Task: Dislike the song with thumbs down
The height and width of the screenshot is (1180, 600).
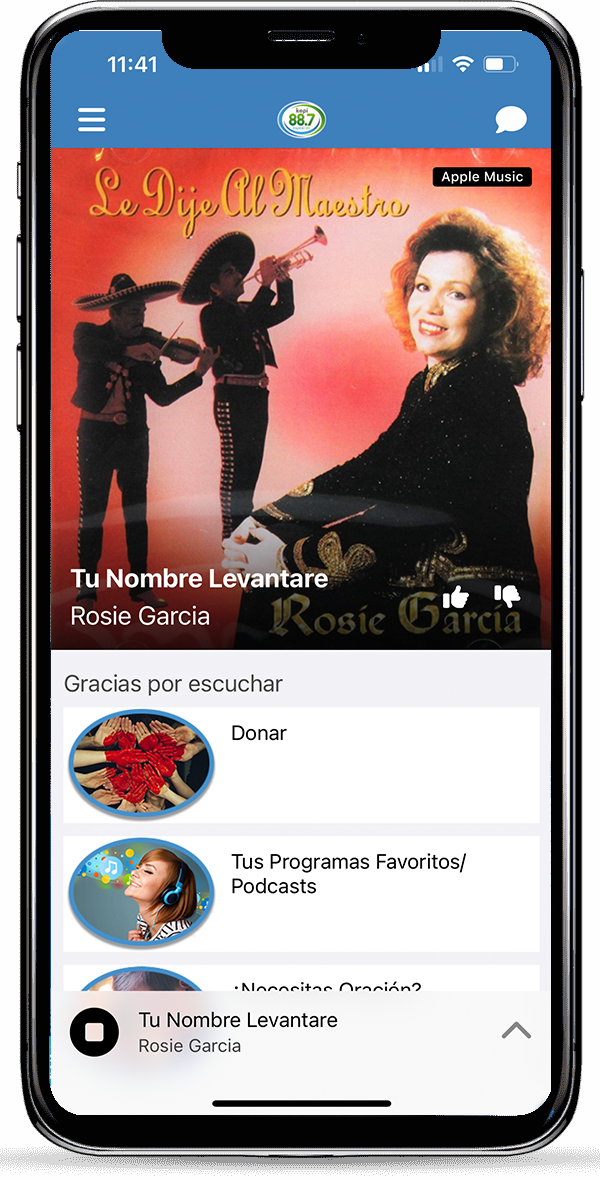Action: pyautogui.click(x=508, y=596)
